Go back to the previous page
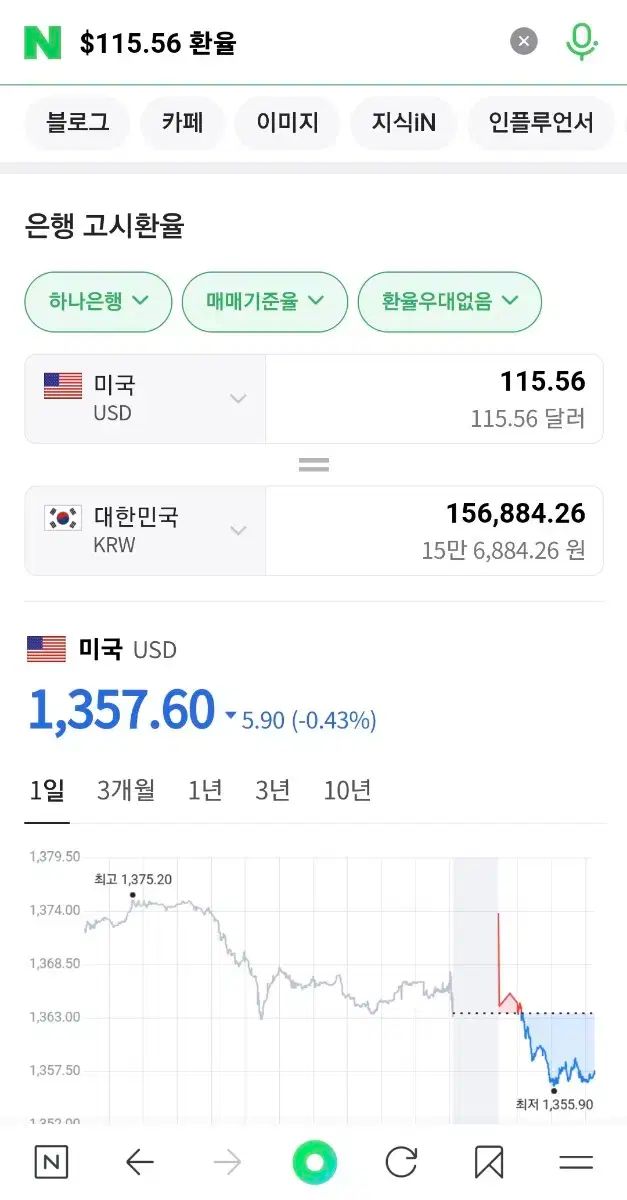This screenshot has width=627, height=1200. click(140, 1162)
